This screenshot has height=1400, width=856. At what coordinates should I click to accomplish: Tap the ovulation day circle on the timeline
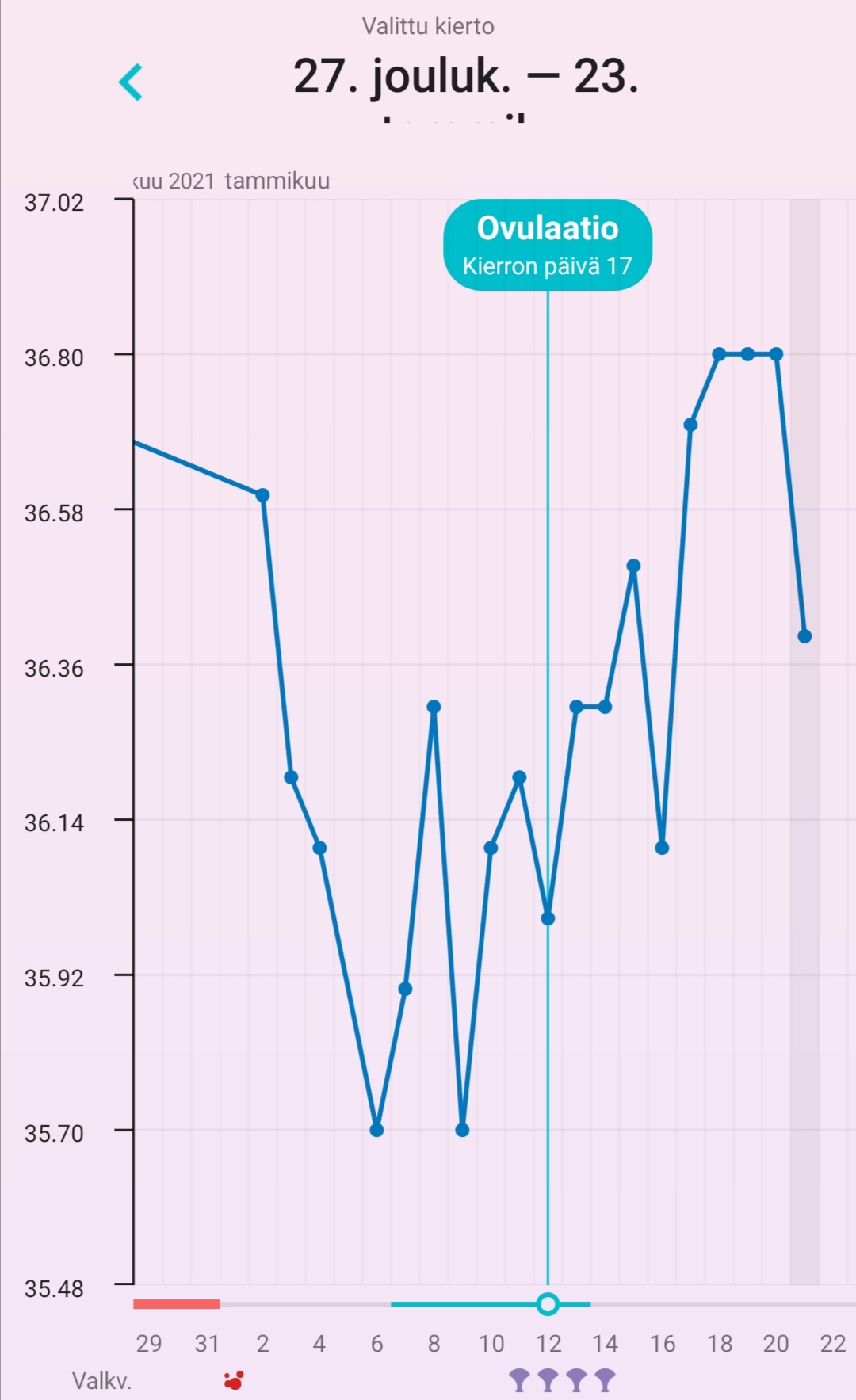548,1303
